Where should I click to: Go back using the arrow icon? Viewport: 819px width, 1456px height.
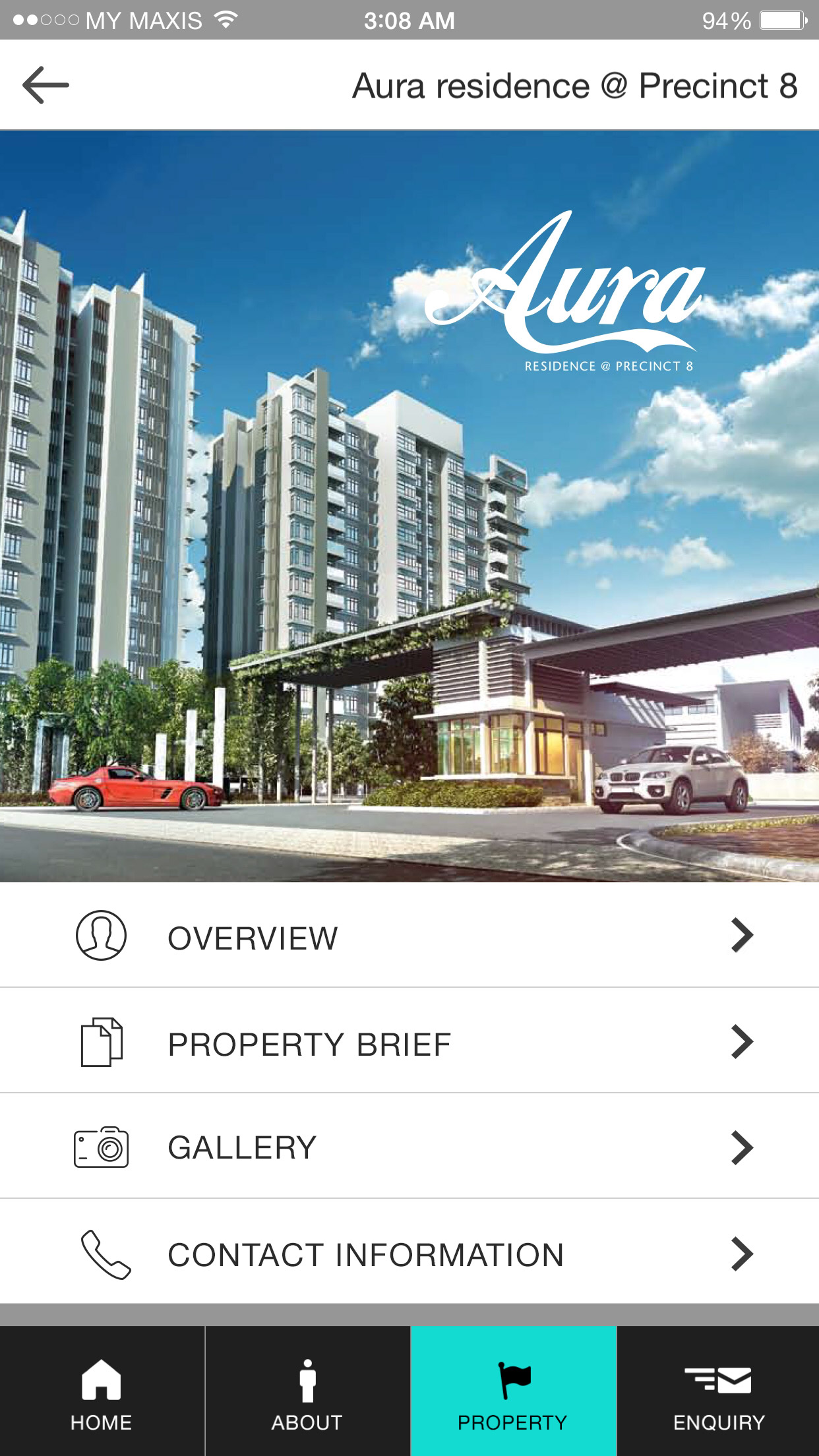(x=45, y=85)
